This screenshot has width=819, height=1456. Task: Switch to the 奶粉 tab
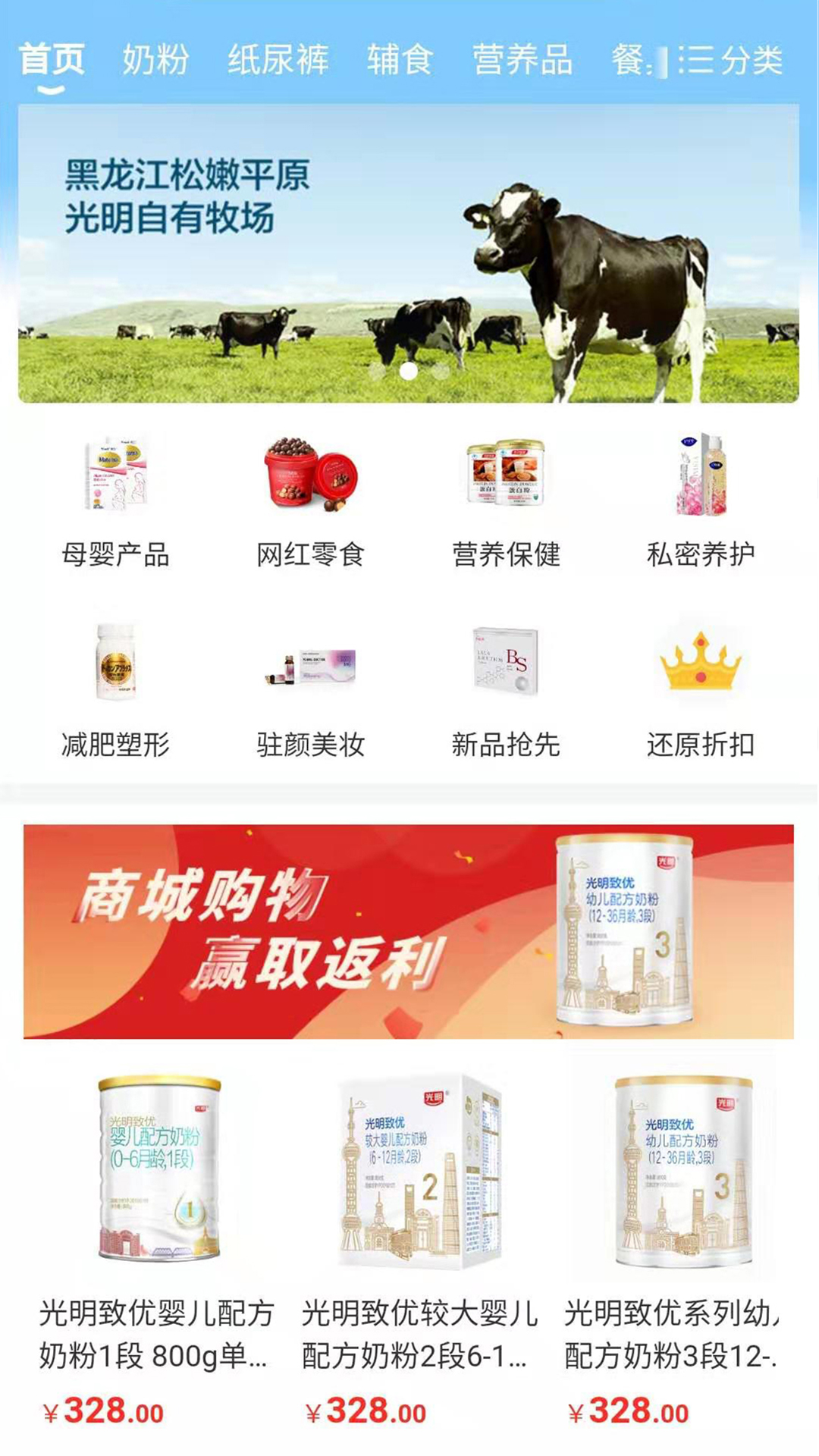155,61
